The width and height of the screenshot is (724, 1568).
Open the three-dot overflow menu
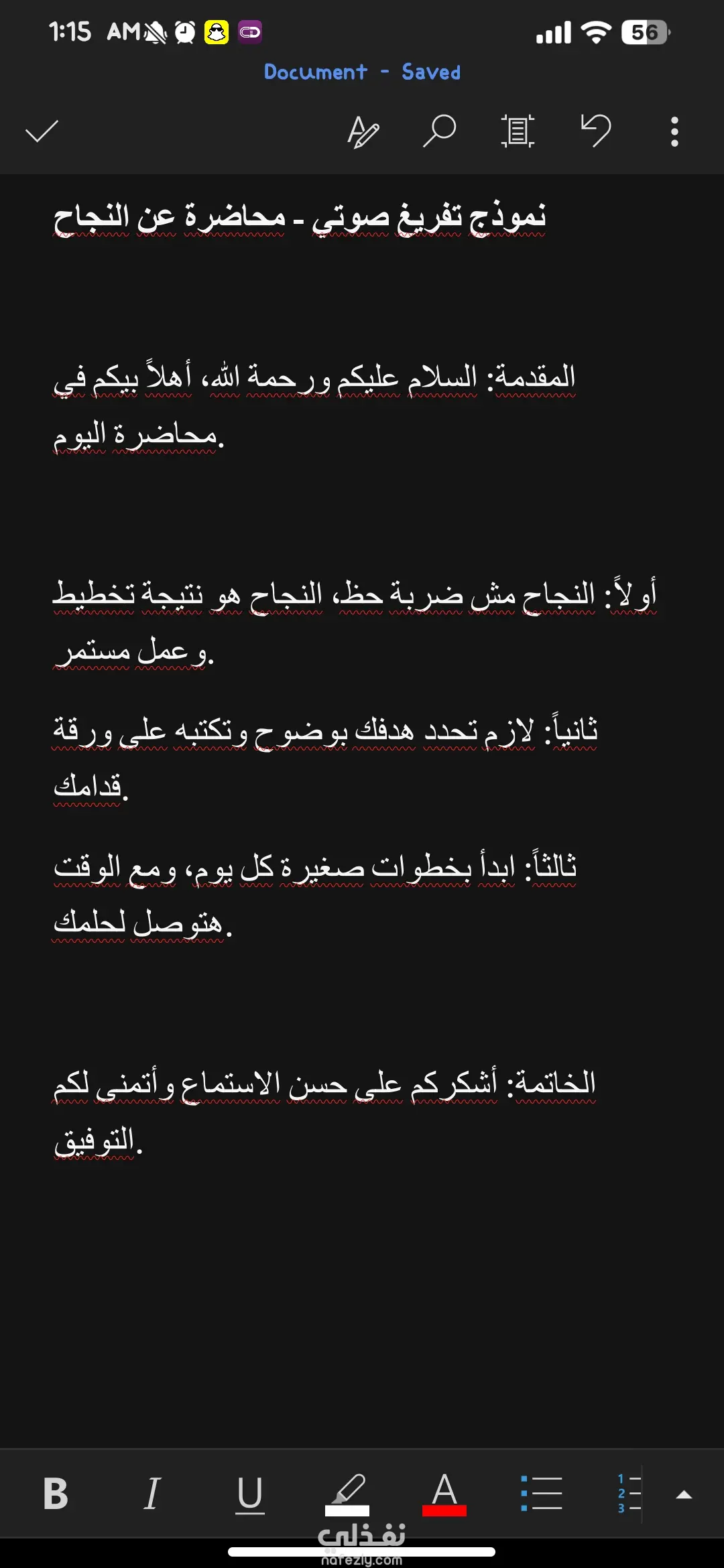click(x=674, y=131)
